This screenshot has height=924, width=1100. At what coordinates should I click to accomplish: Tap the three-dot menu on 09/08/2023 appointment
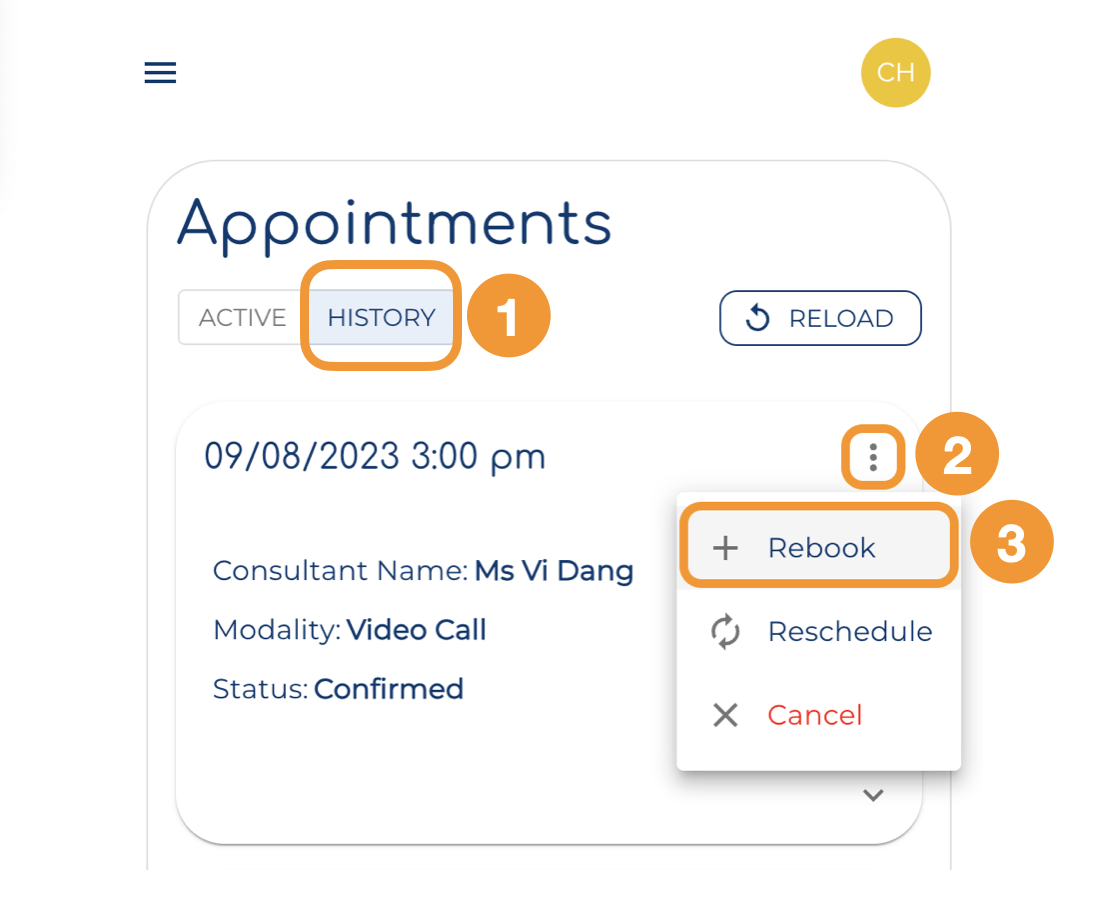coord(873,459)
